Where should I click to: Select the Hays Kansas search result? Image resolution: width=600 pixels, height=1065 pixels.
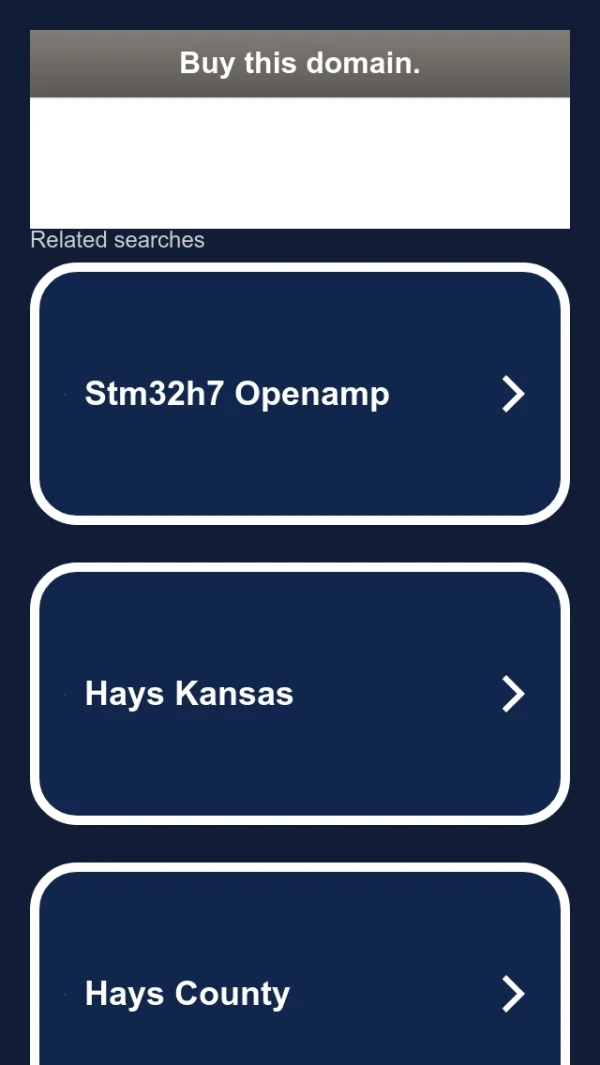pyautogui.click(x=300, y=694)
